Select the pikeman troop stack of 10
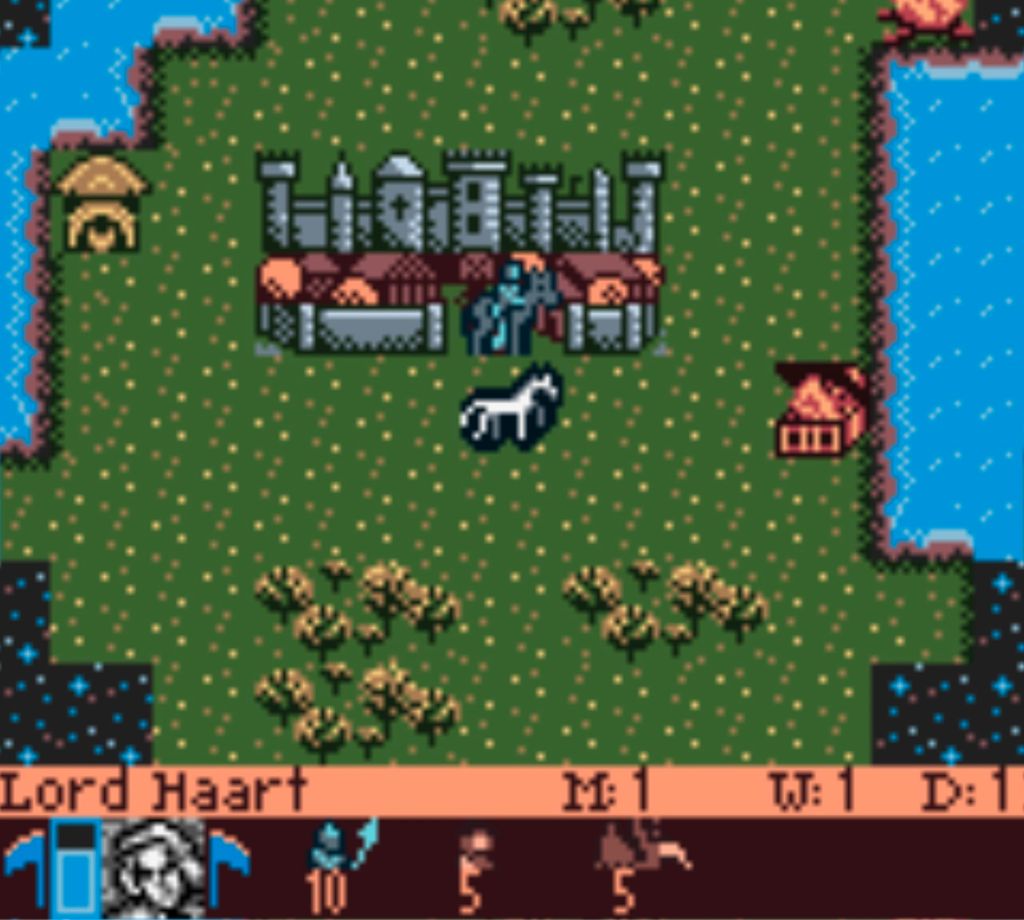This screenshot has height=920, width=1024. pyautogui.click(x=338, y=866)
